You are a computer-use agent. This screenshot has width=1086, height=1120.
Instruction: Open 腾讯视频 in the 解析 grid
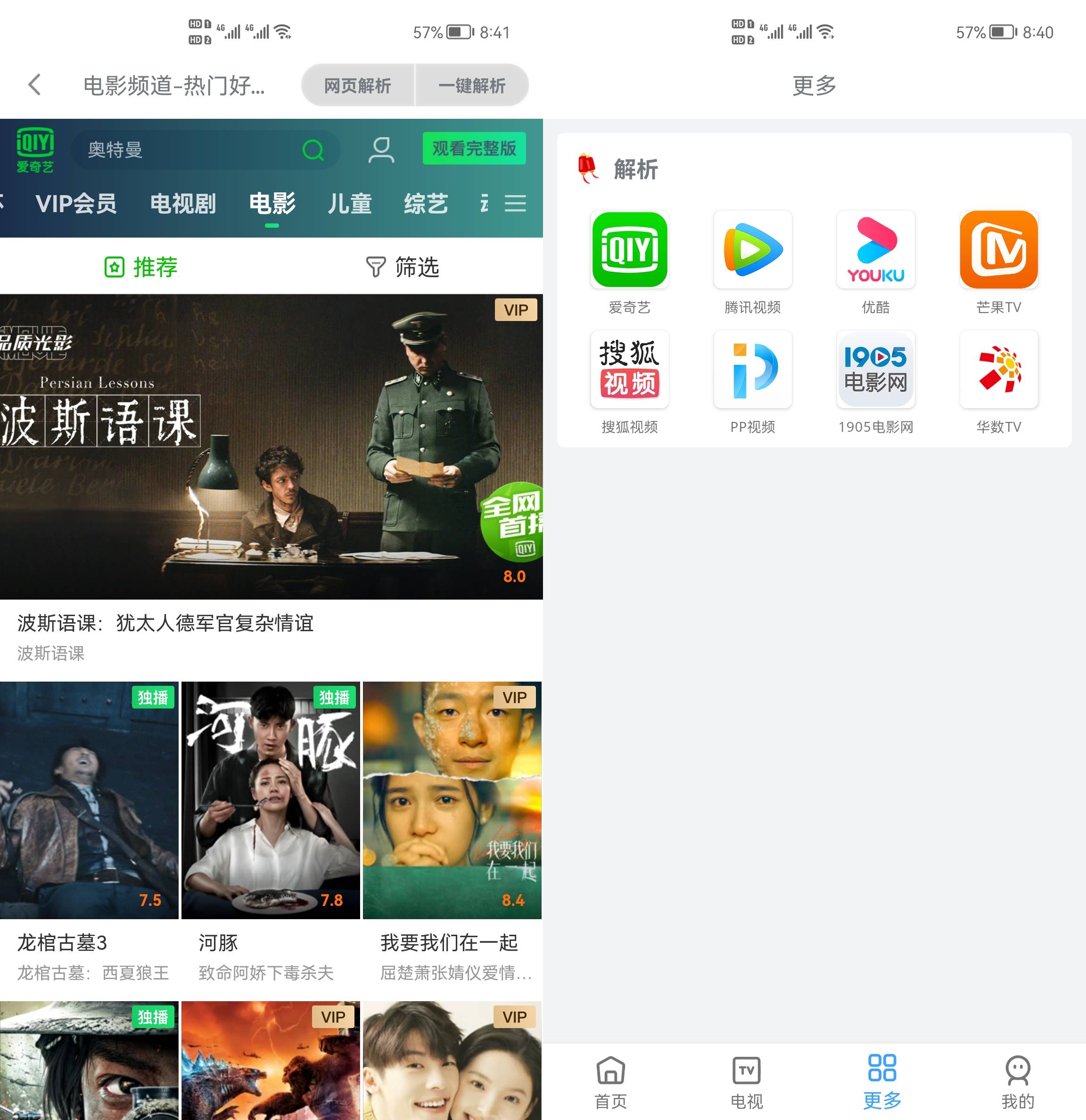pos(752,250)
